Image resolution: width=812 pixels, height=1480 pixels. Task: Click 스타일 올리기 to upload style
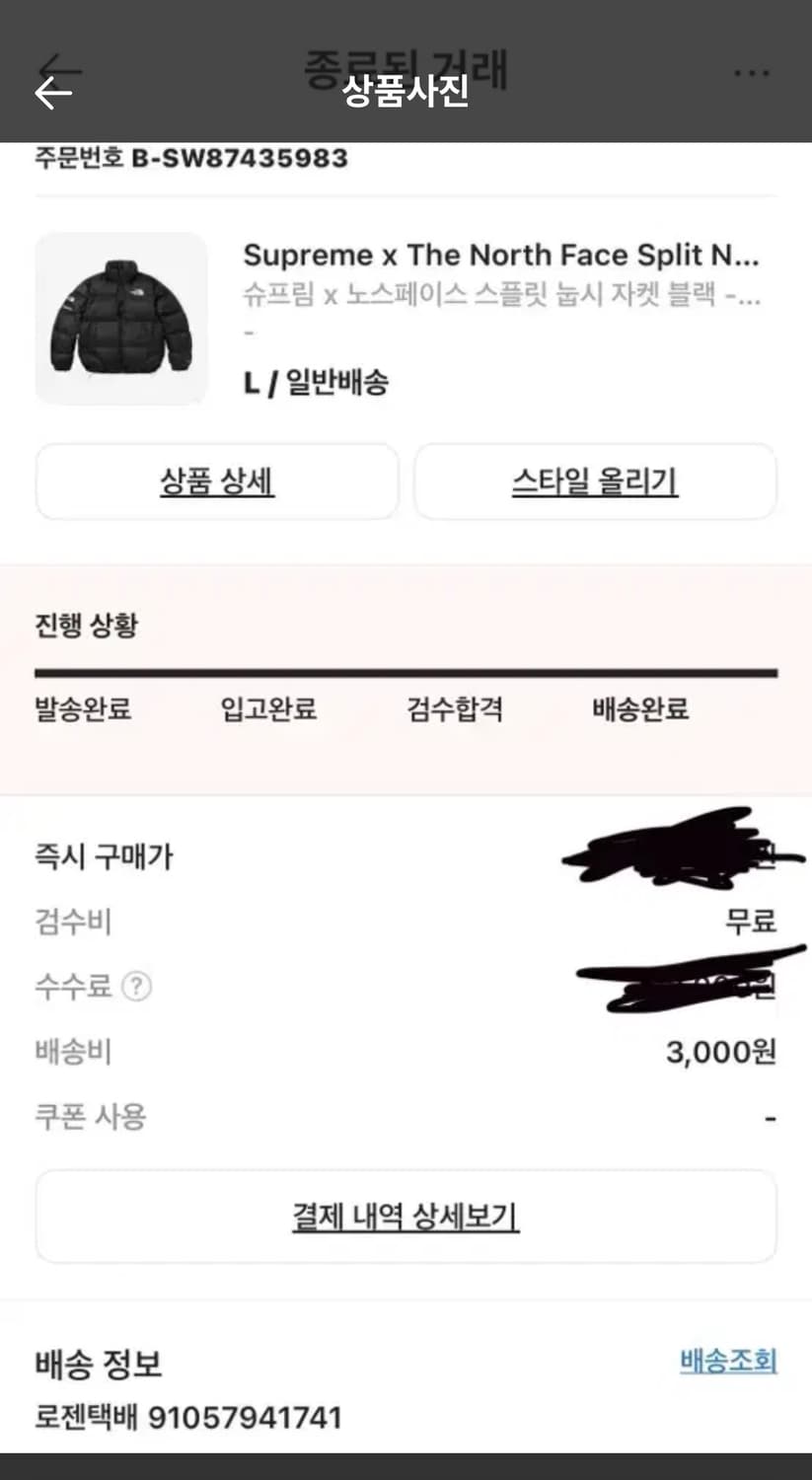click(595, 481)
